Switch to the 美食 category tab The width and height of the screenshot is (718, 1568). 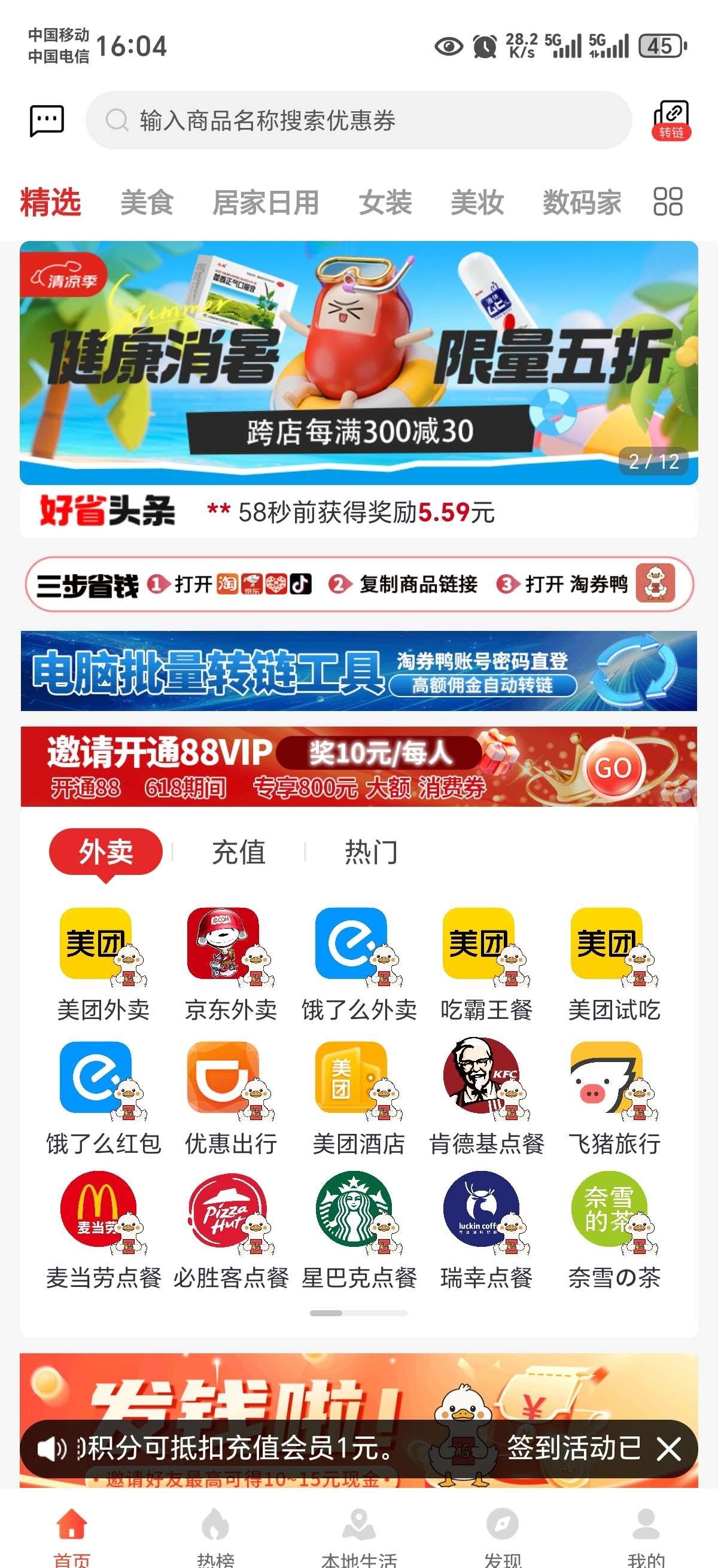pyautogui.click(x=147, y=202)
